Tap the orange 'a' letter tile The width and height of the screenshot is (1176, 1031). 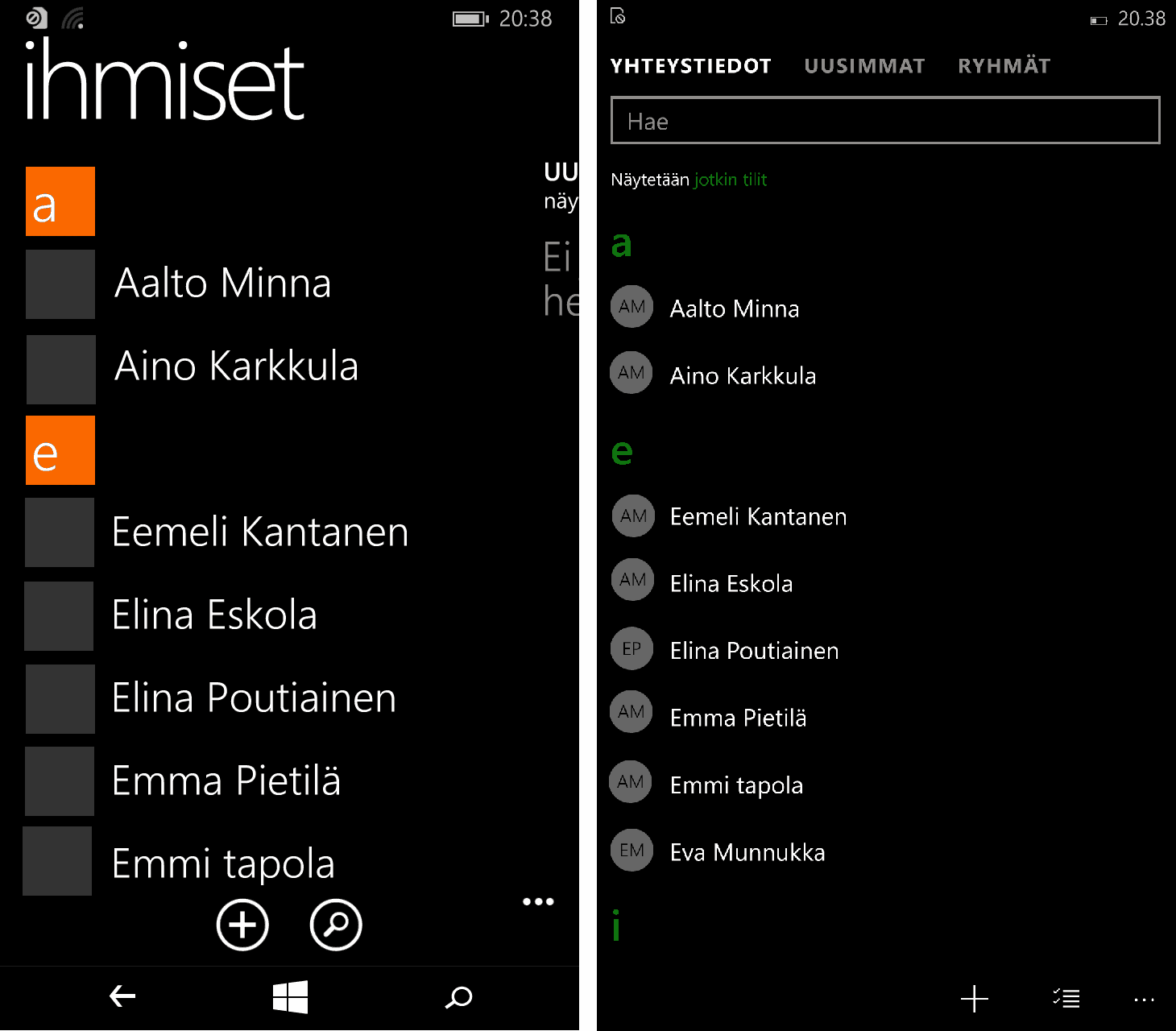coord(60,201)
